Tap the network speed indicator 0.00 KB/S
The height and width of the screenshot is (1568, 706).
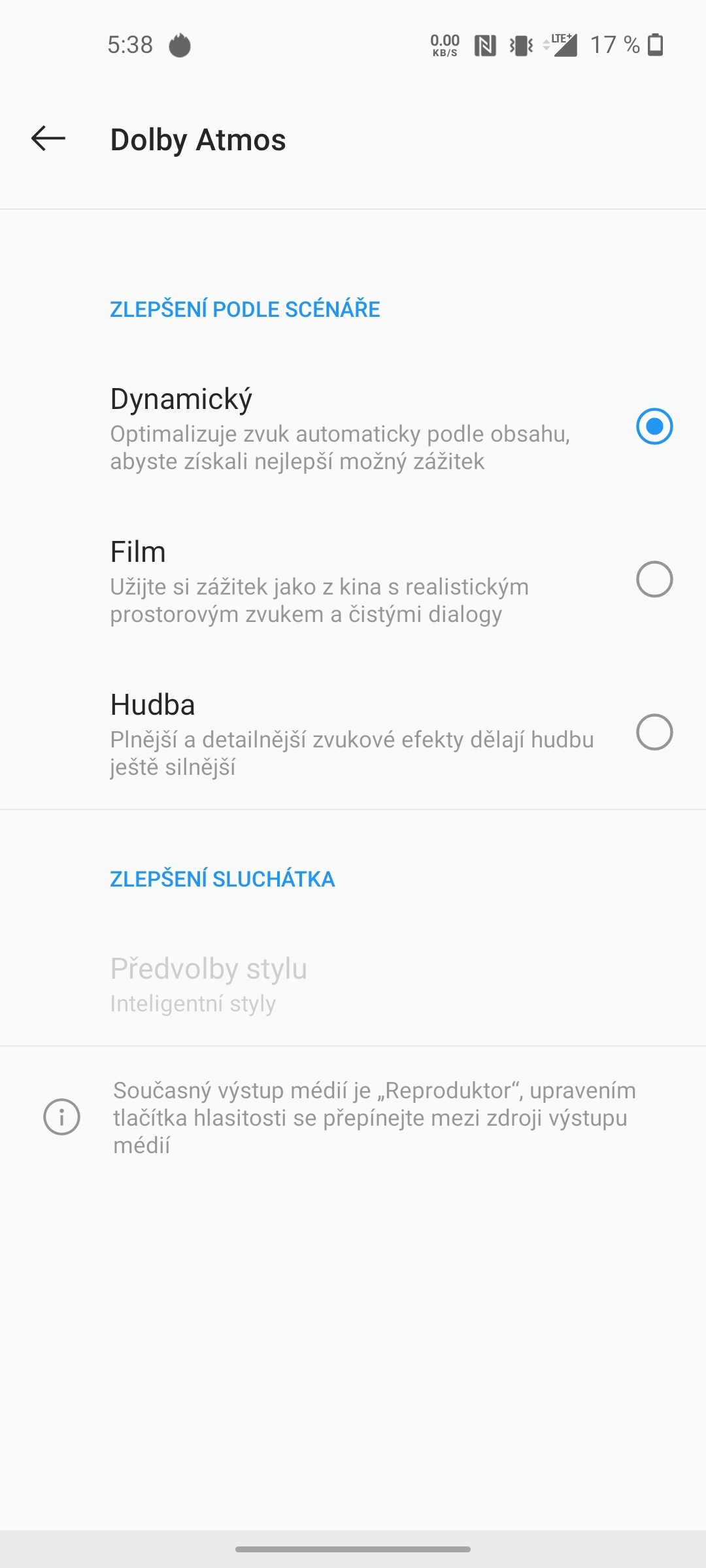pos(445,44)
